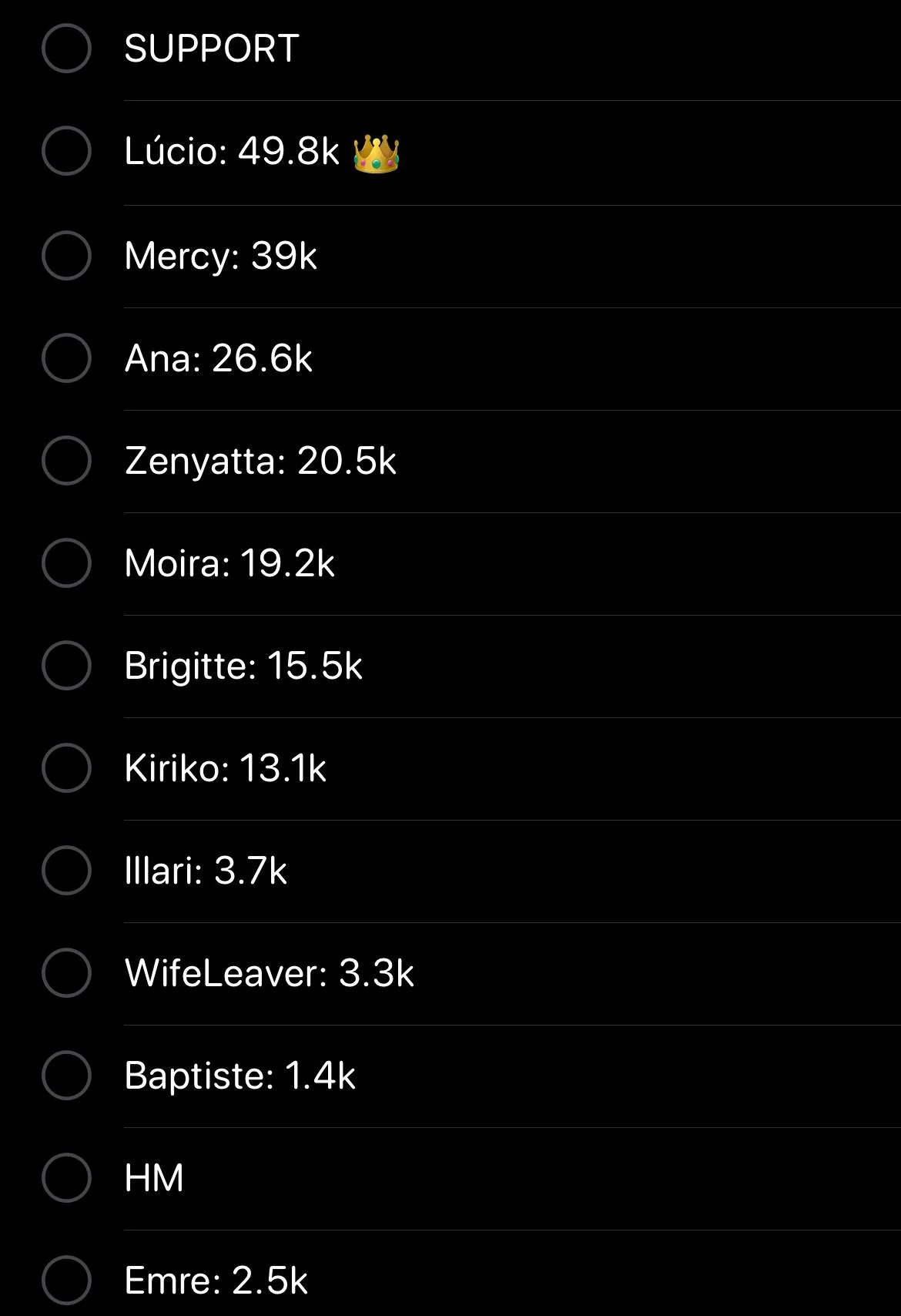Mark the Lúcio: 49.8k item complete

click(x=66, y=151)
